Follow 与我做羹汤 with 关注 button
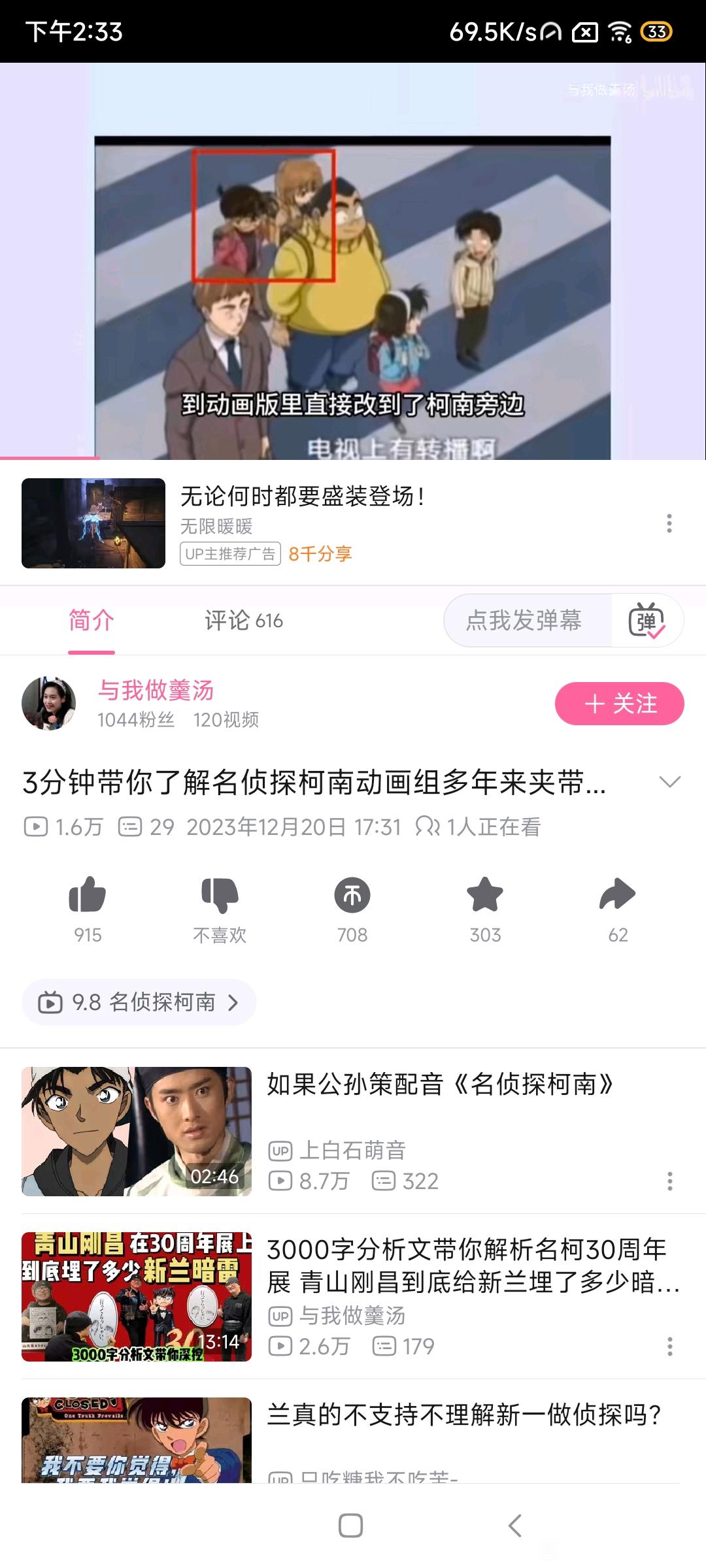 [x=619, y=704]
